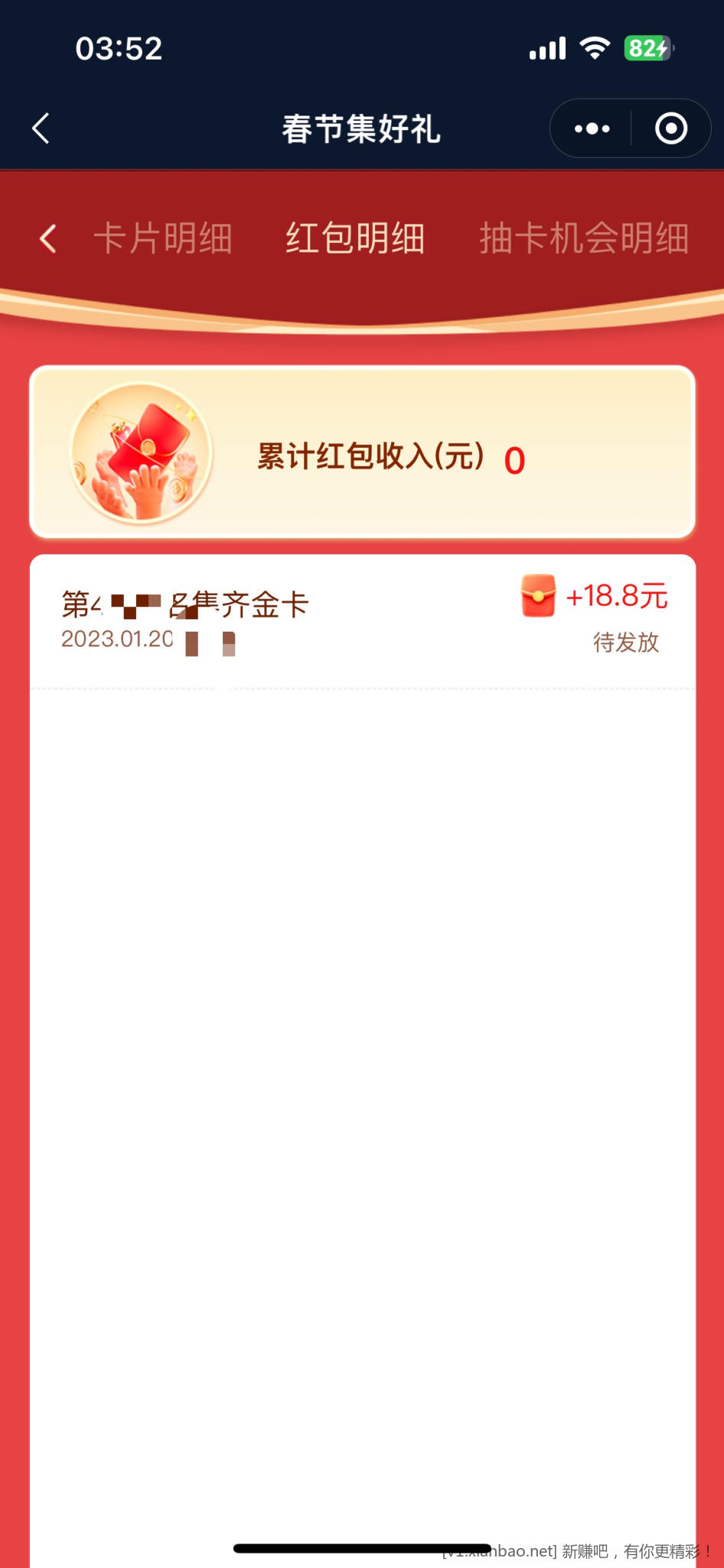The image size is (724, 1568).
Task: Switch to the 卡片明细 tab
Action: pos(163,238)
